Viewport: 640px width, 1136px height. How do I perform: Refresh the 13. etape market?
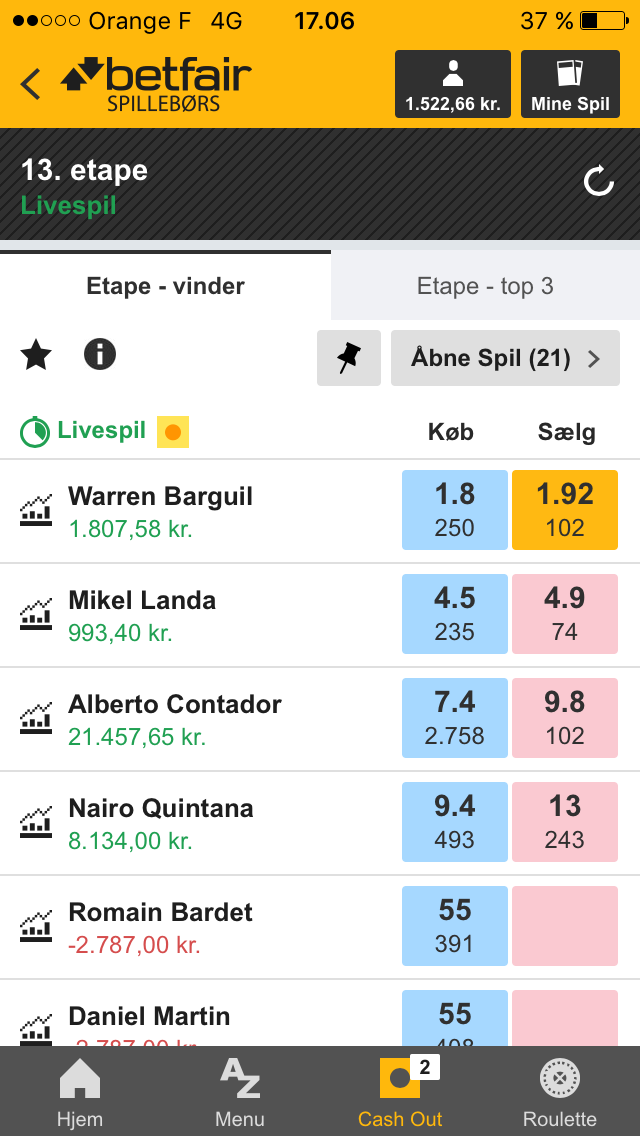(x=599, y=183)
